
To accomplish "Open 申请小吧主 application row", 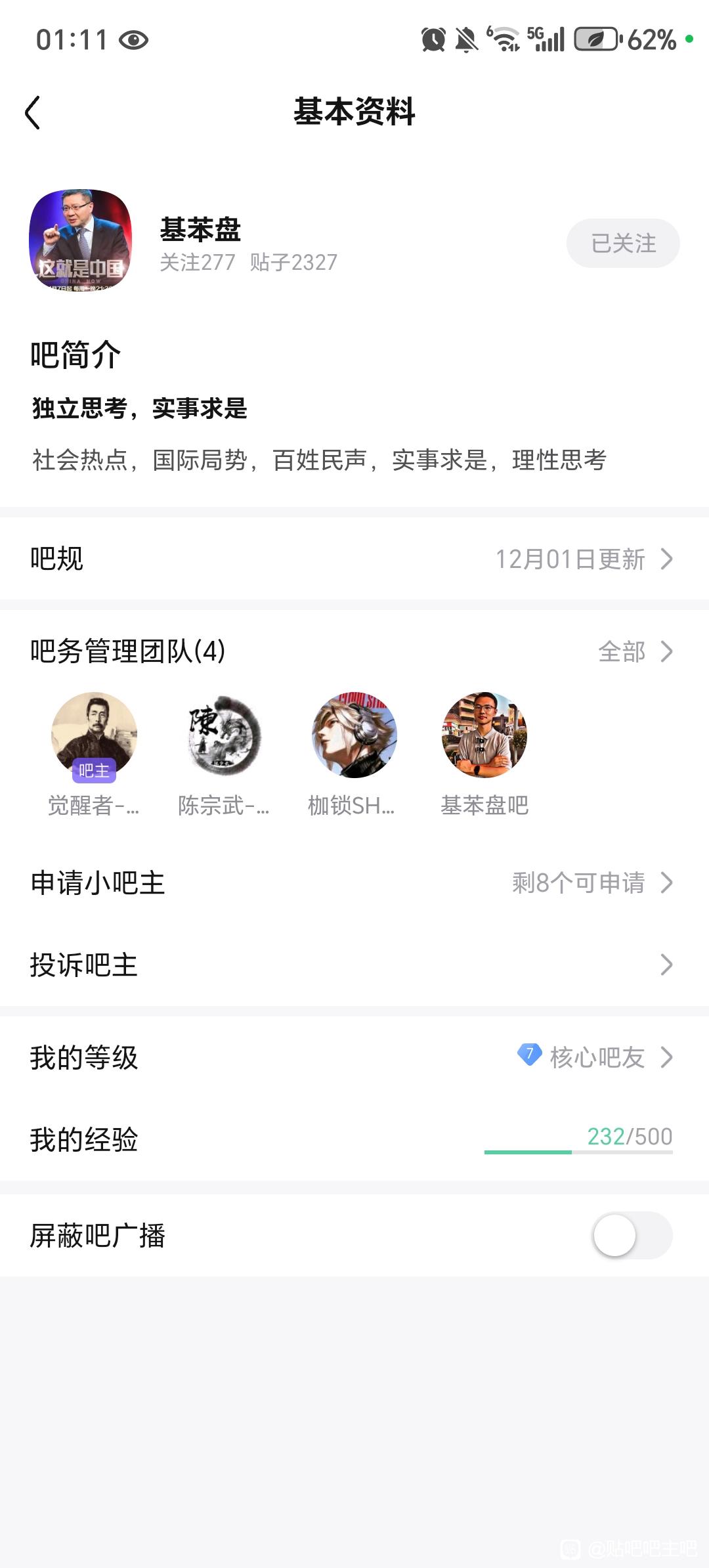I will pos(354,882).
